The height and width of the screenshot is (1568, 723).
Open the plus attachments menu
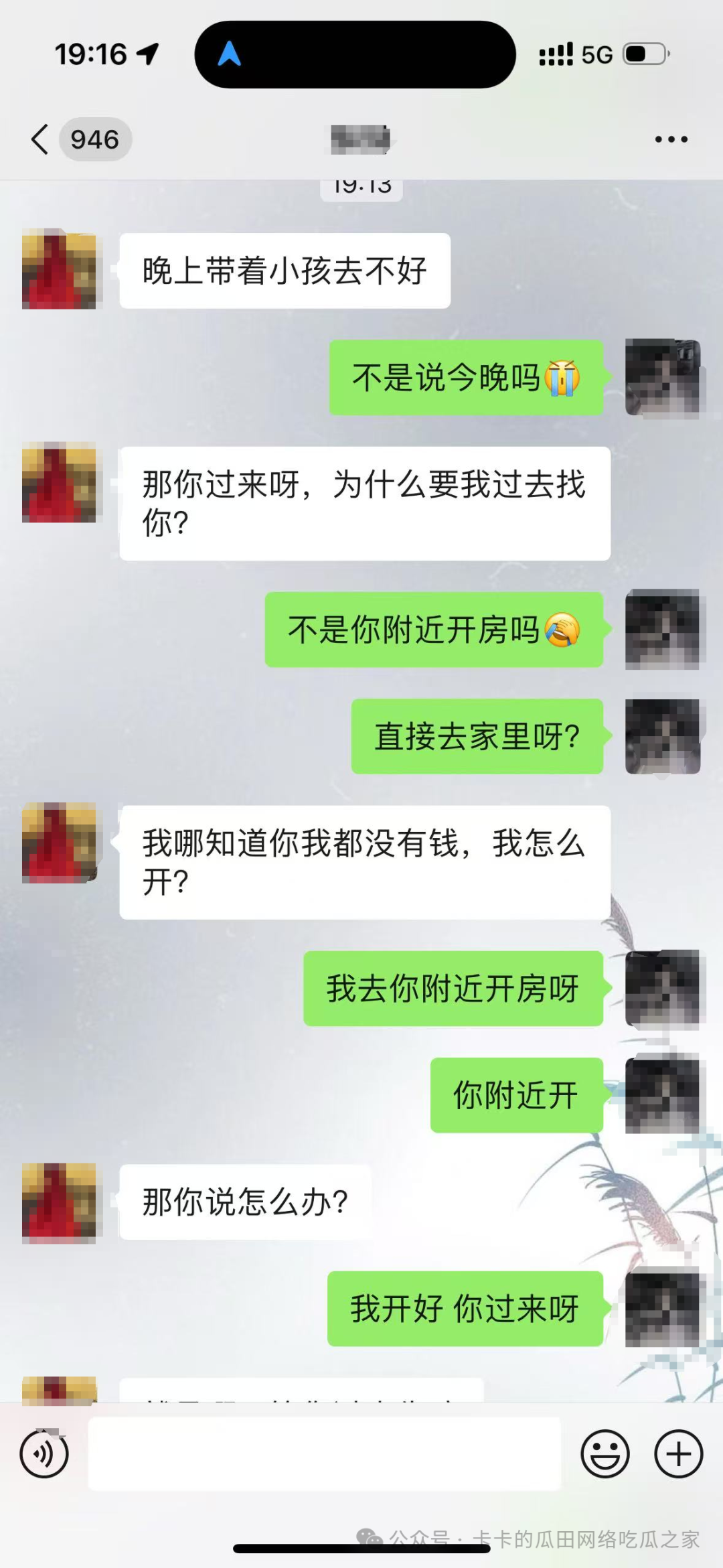tap(678, 1453)
